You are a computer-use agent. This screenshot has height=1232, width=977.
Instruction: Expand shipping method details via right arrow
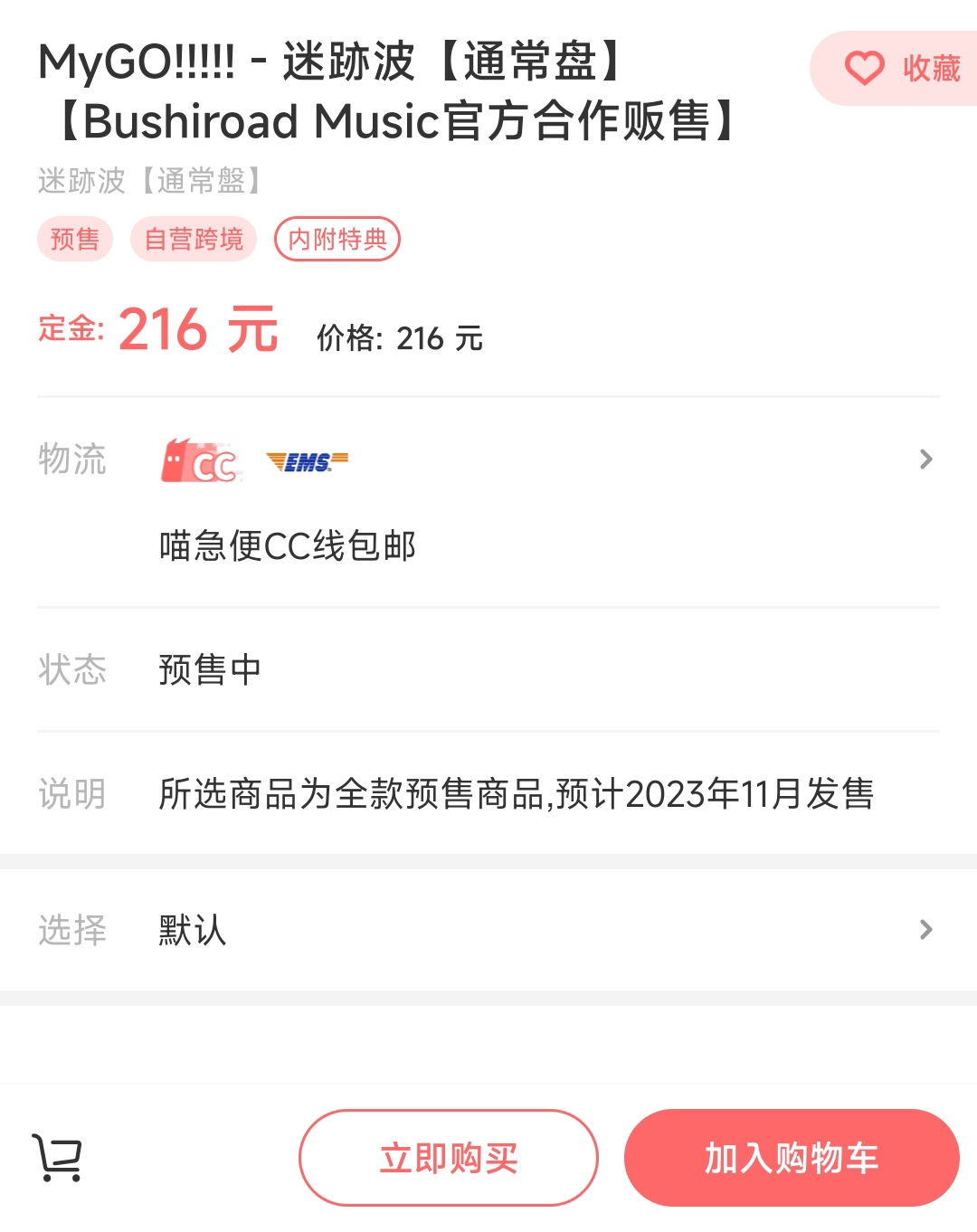pyautogui.click(x=925, y=460)
